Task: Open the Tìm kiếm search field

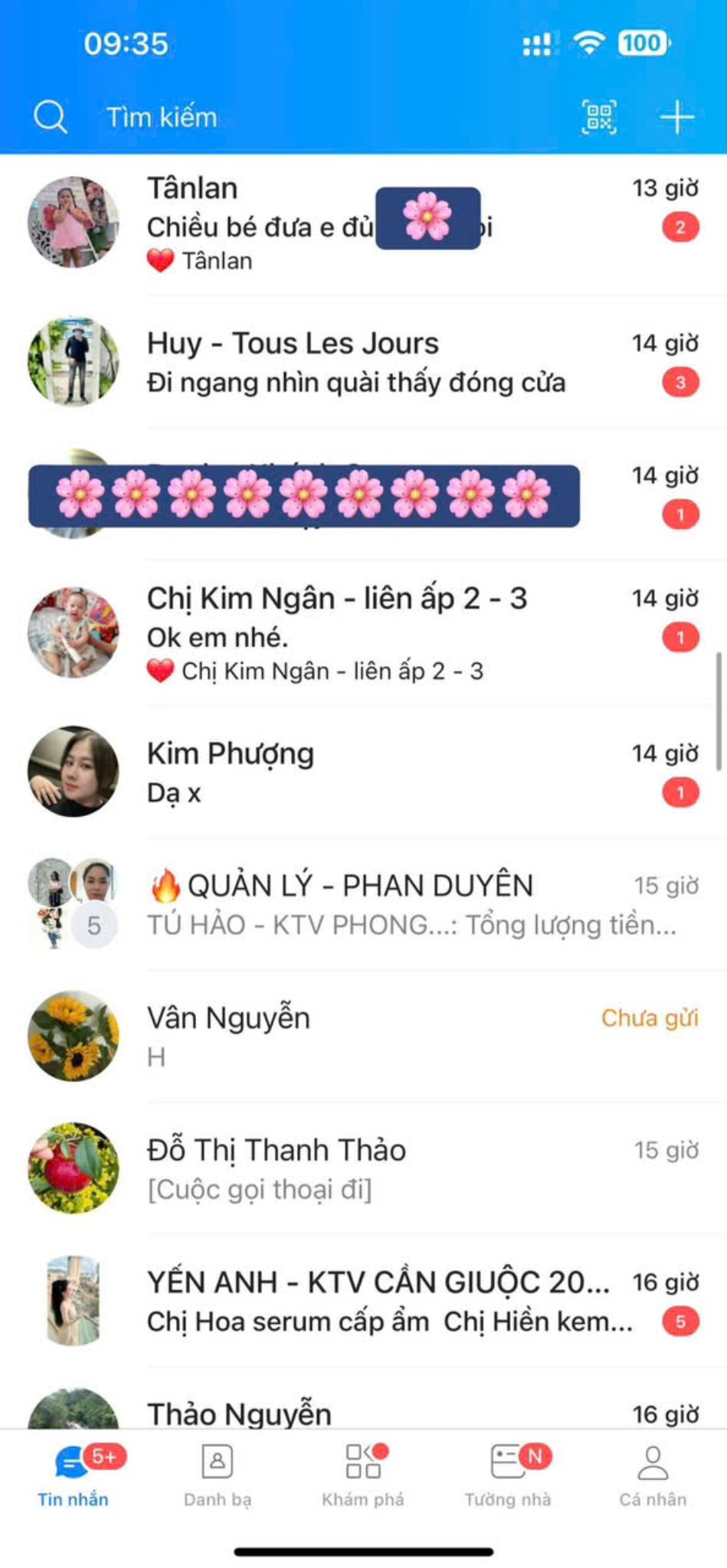Action: pos(162,117)
